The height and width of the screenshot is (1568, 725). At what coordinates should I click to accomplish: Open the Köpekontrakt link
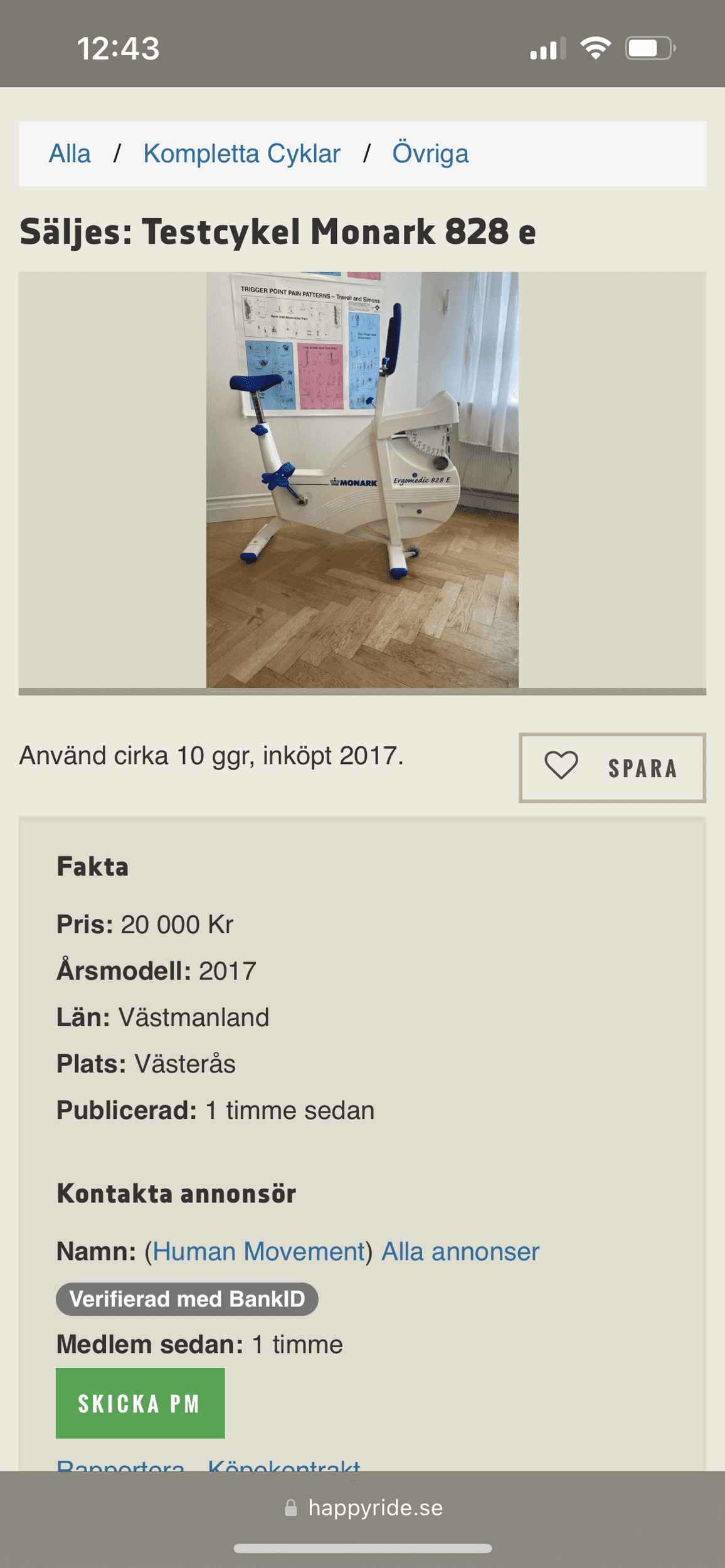pyautogui.click(x=283, y=1465)
